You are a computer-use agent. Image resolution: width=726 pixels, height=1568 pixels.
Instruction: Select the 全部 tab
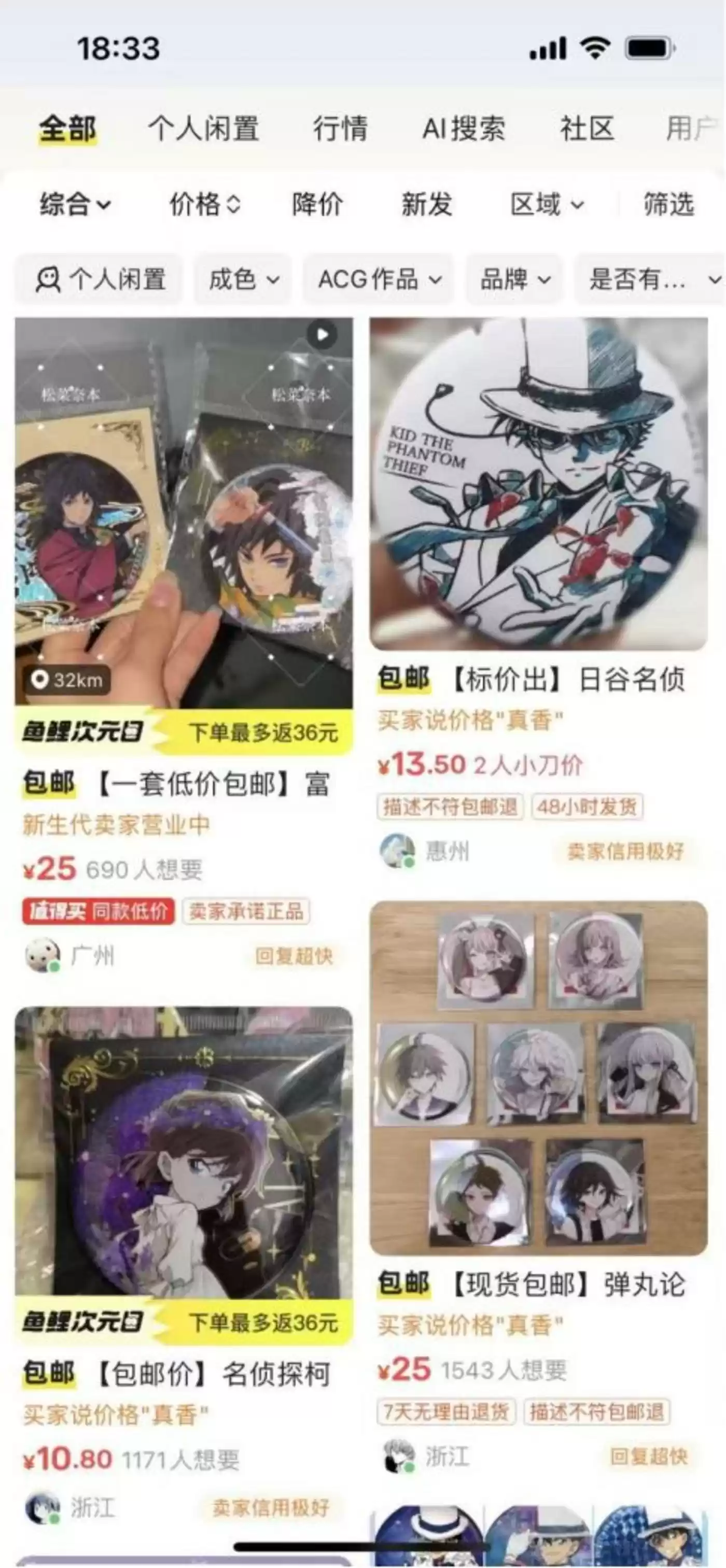point(67,129)
